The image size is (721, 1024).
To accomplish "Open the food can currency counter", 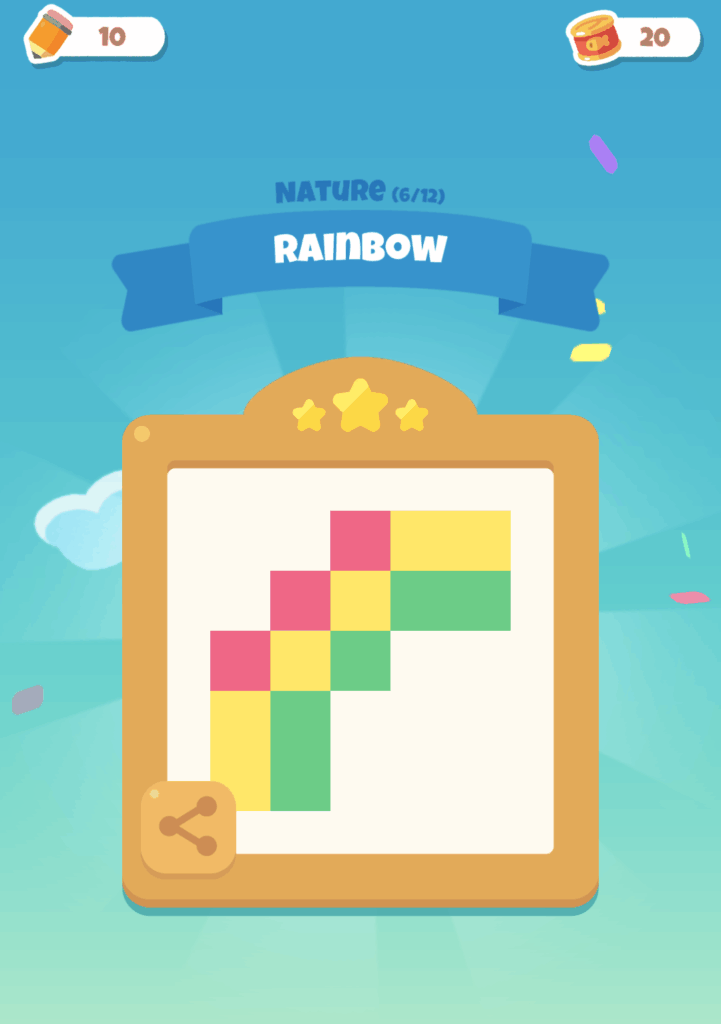I will tap(634, 38).
